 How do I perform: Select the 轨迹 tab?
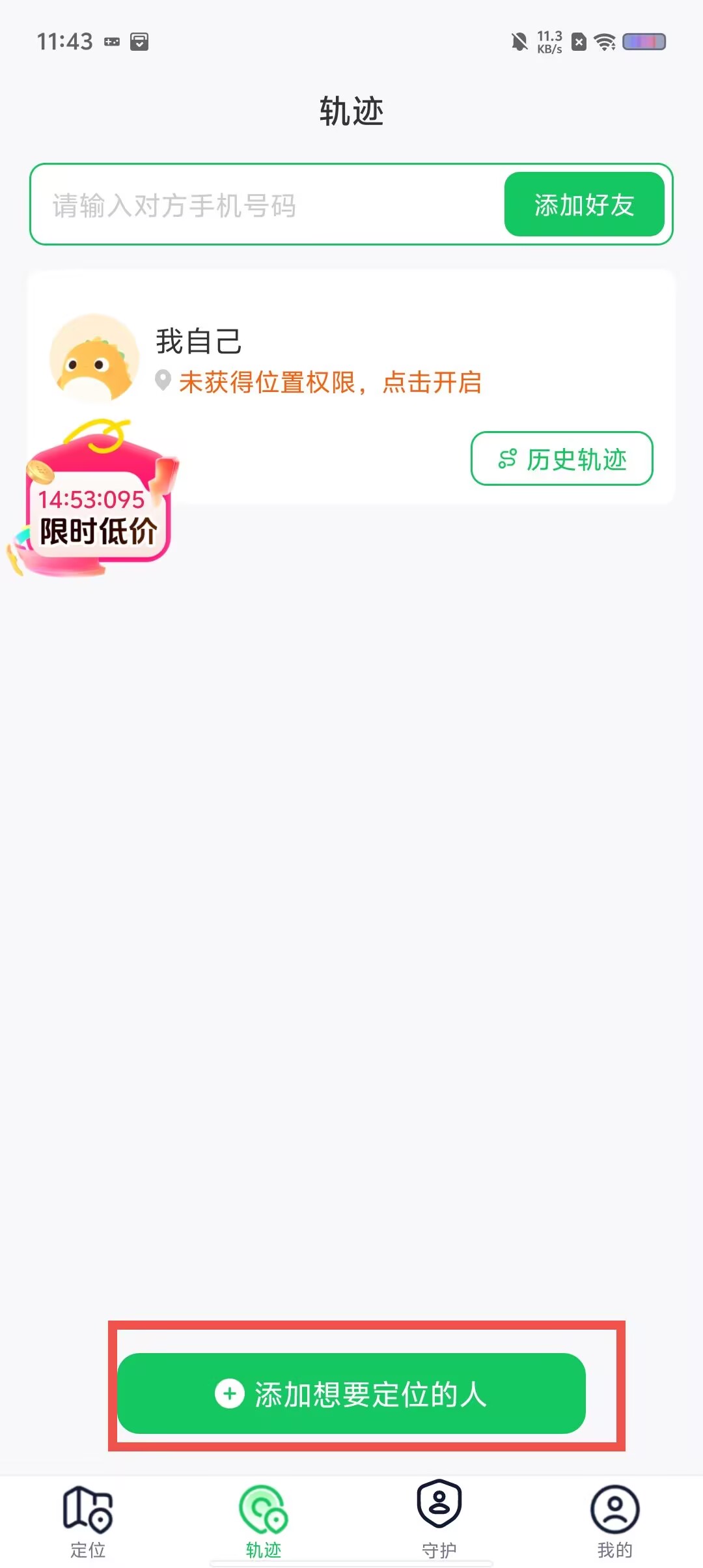[x=264, y=1522]
